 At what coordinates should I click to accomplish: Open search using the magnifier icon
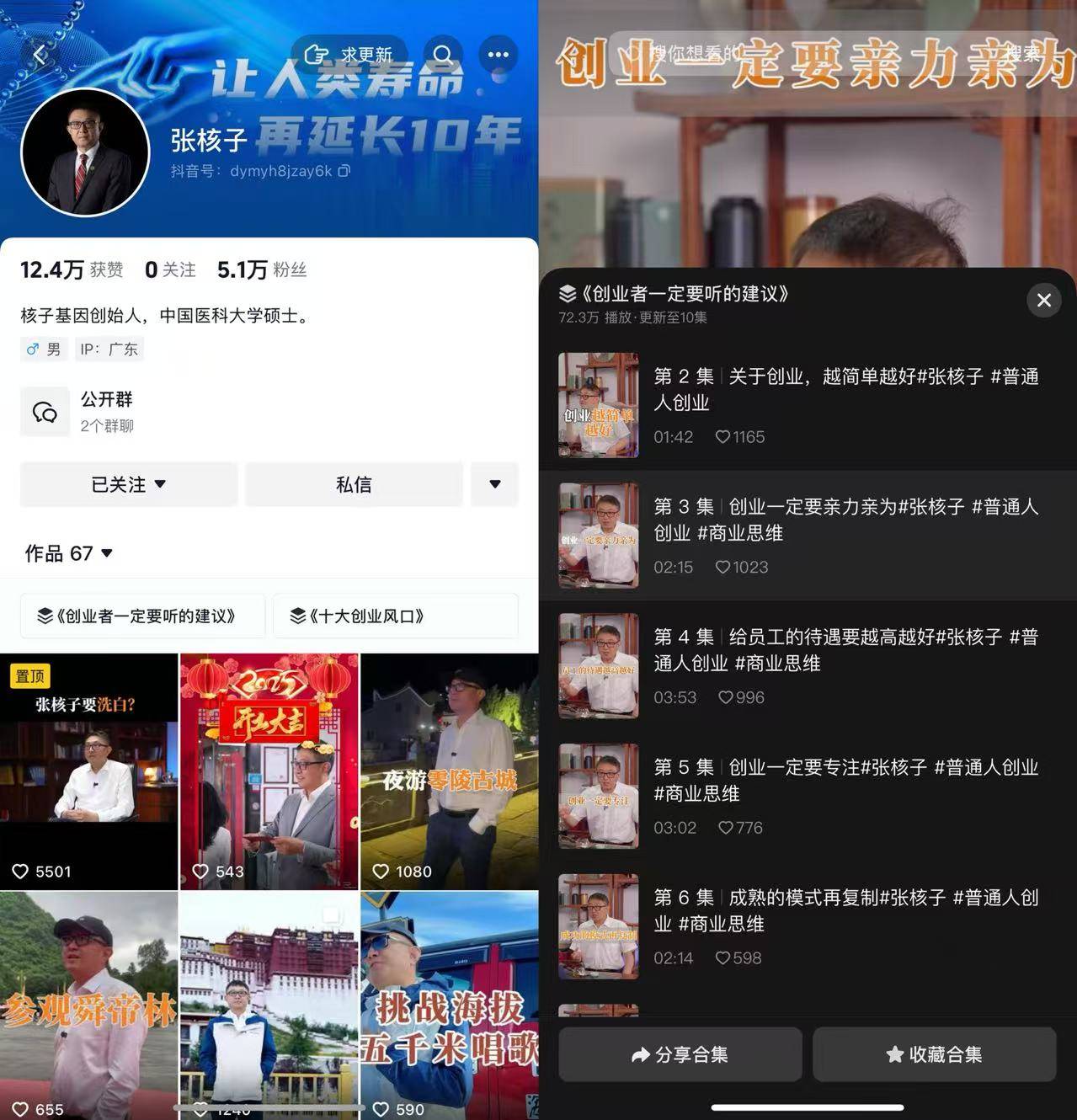click(443, 55)
